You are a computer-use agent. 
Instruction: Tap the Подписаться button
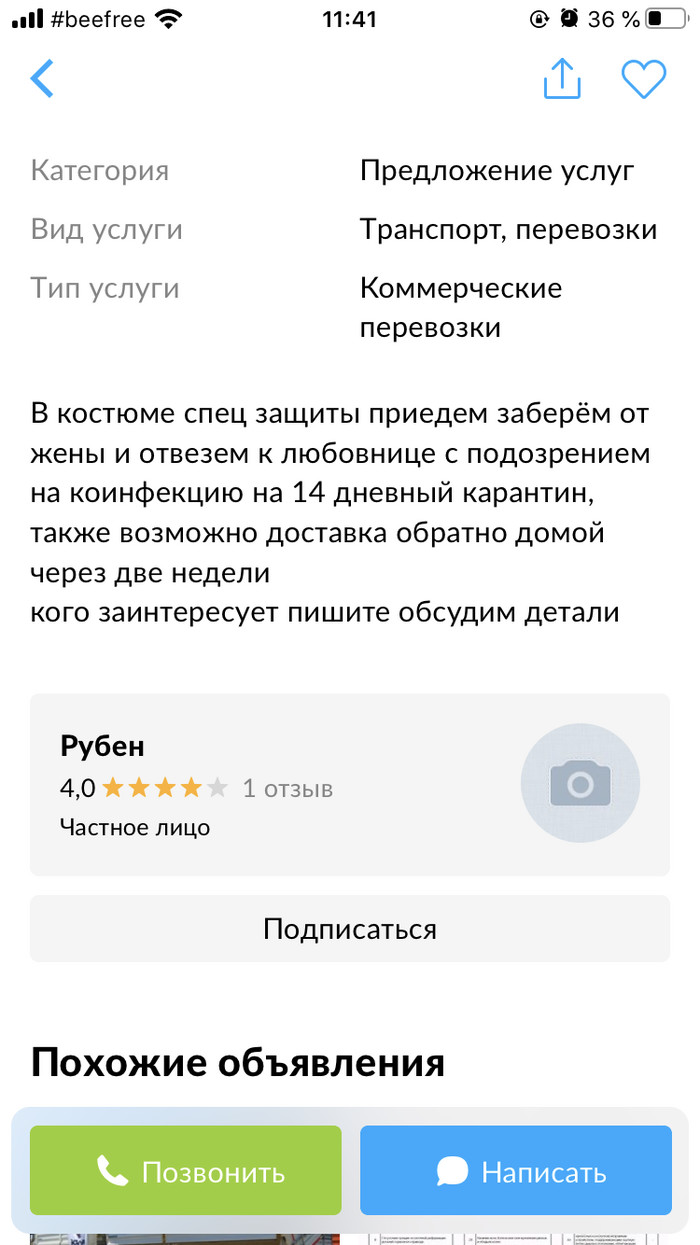(x=350, y=929)
